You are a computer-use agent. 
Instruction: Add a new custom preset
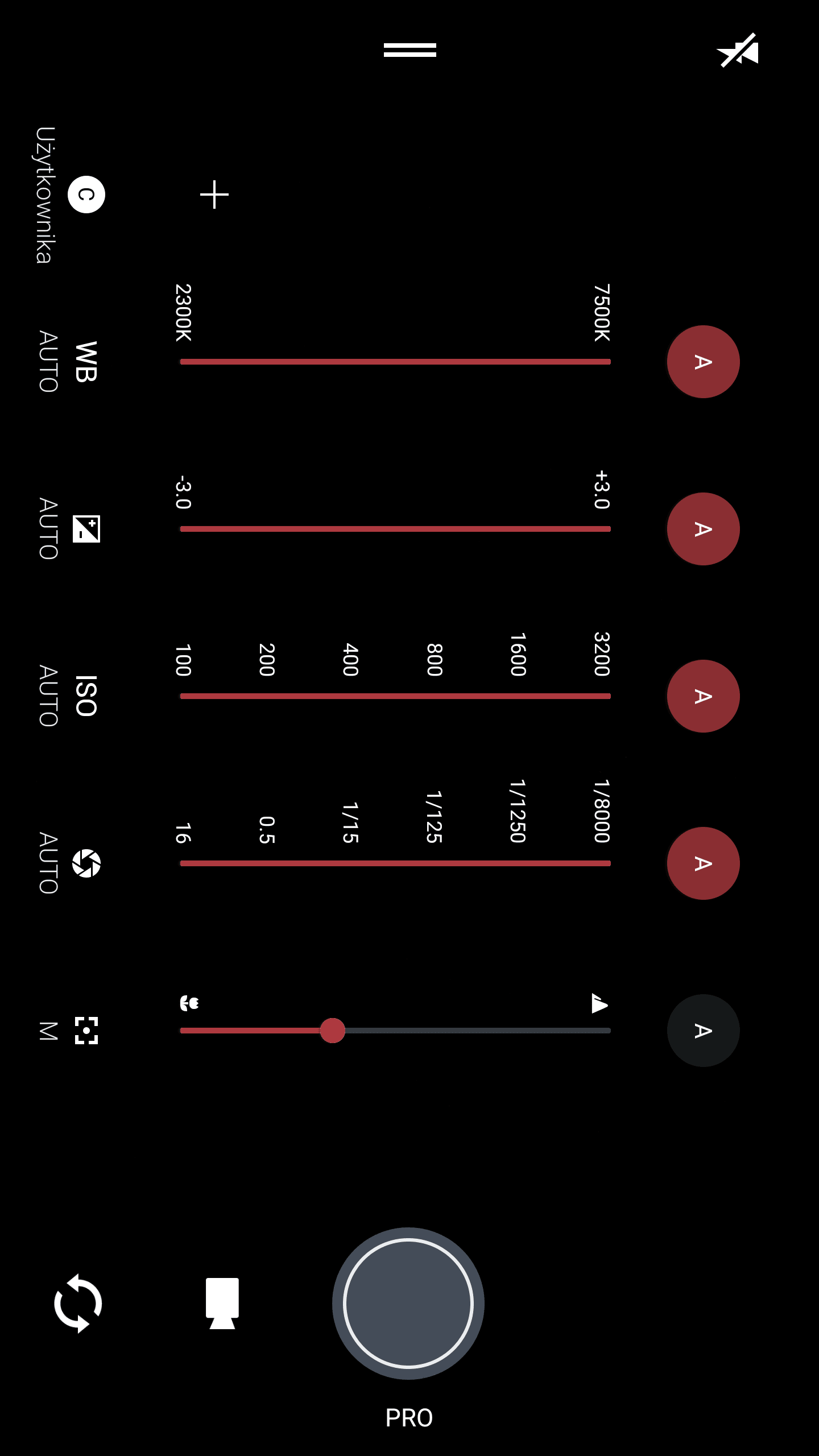[x=214, y=195]
